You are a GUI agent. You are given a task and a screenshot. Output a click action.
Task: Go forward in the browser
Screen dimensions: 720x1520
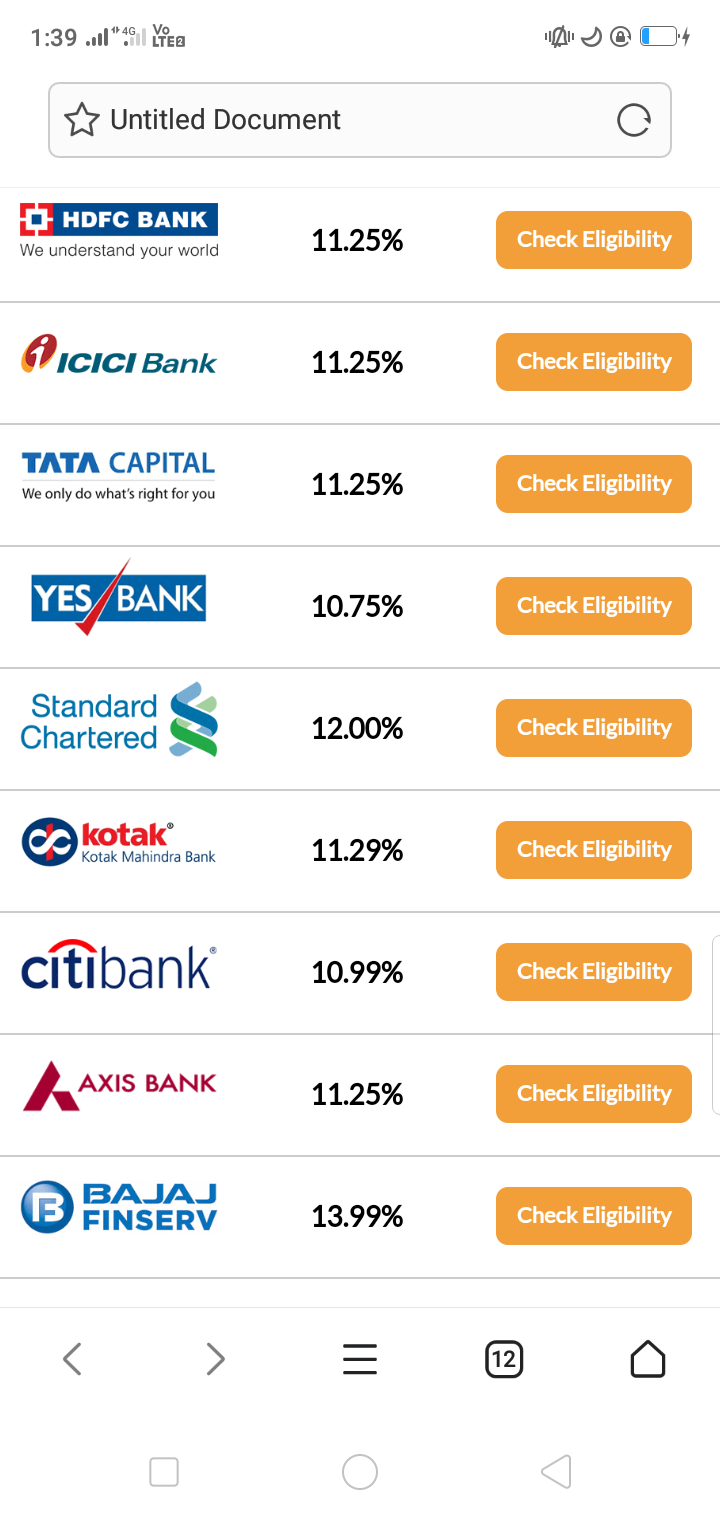215,1359
